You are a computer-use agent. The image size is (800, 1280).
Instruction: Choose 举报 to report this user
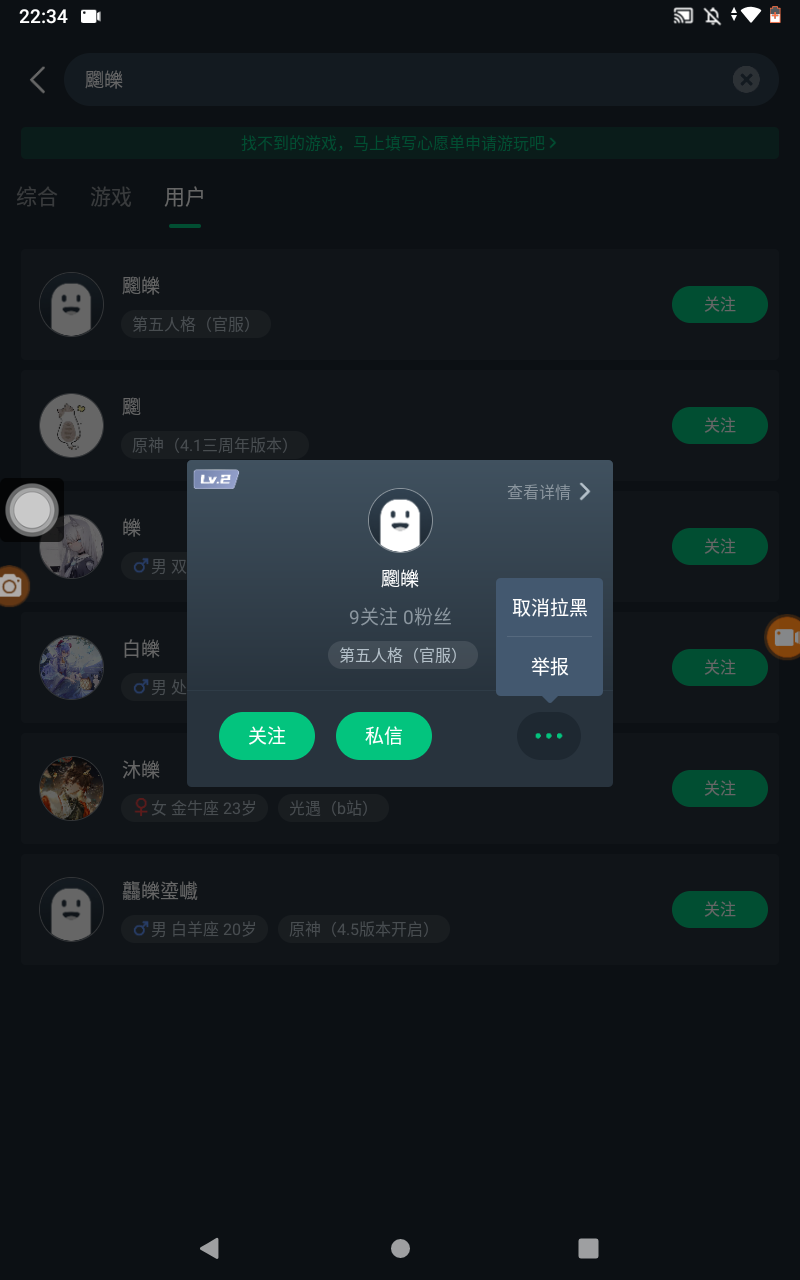549,667
